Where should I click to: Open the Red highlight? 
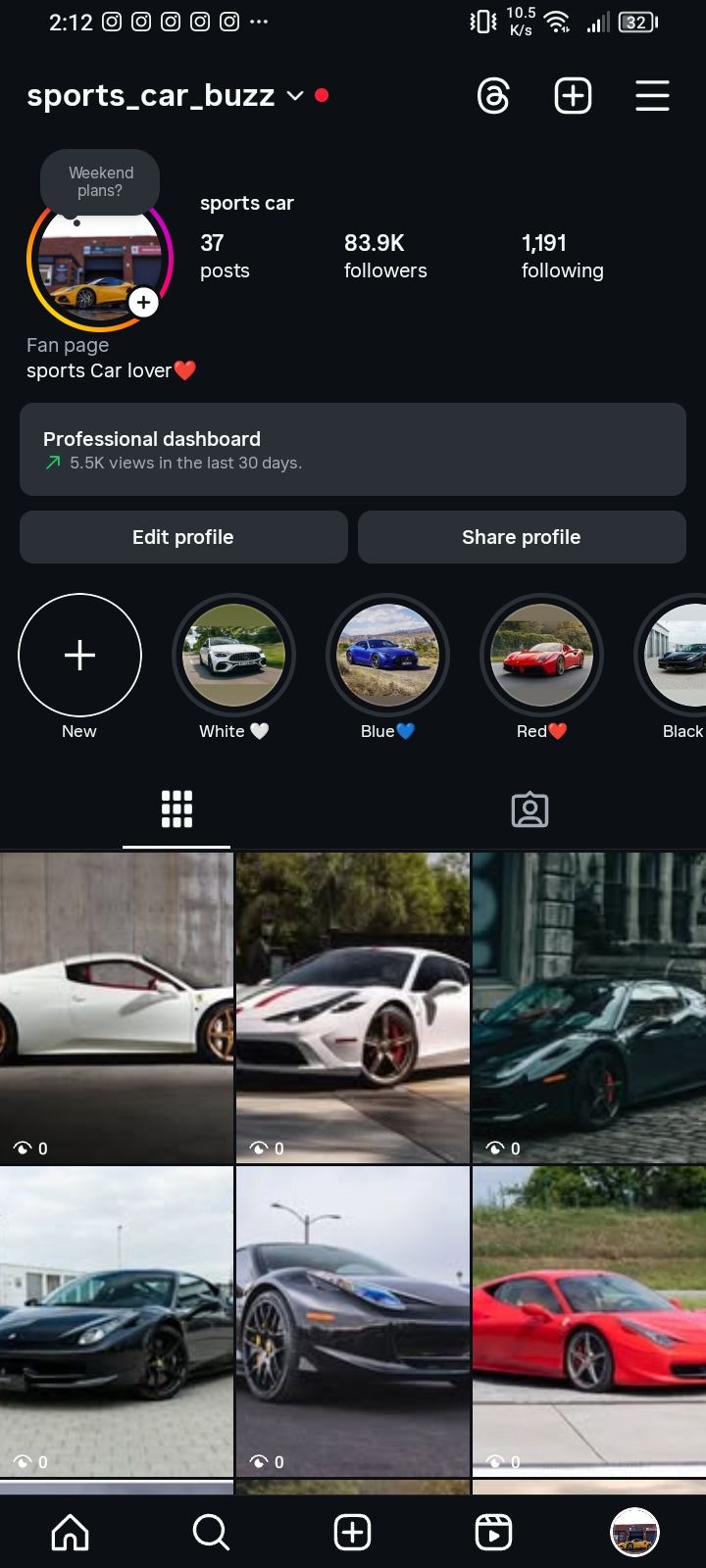click(541, 656)
